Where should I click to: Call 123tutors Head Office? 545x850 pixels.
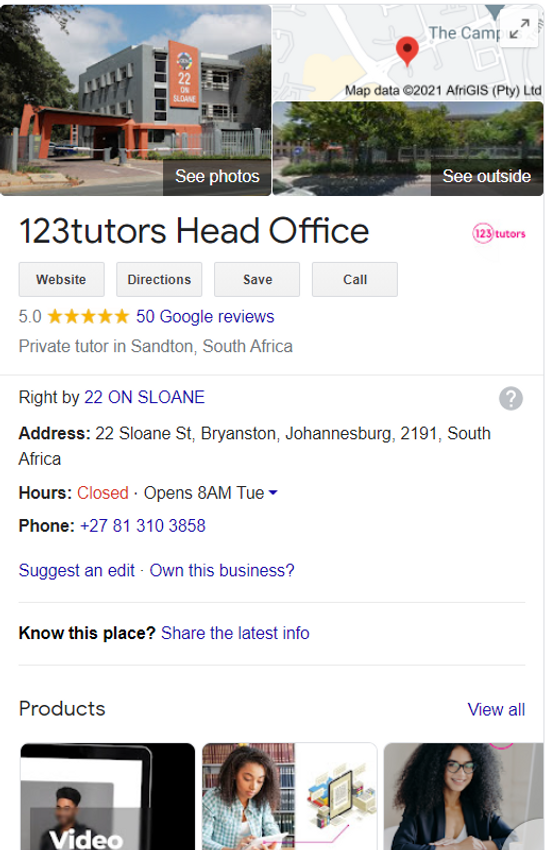tap(355, 279)
